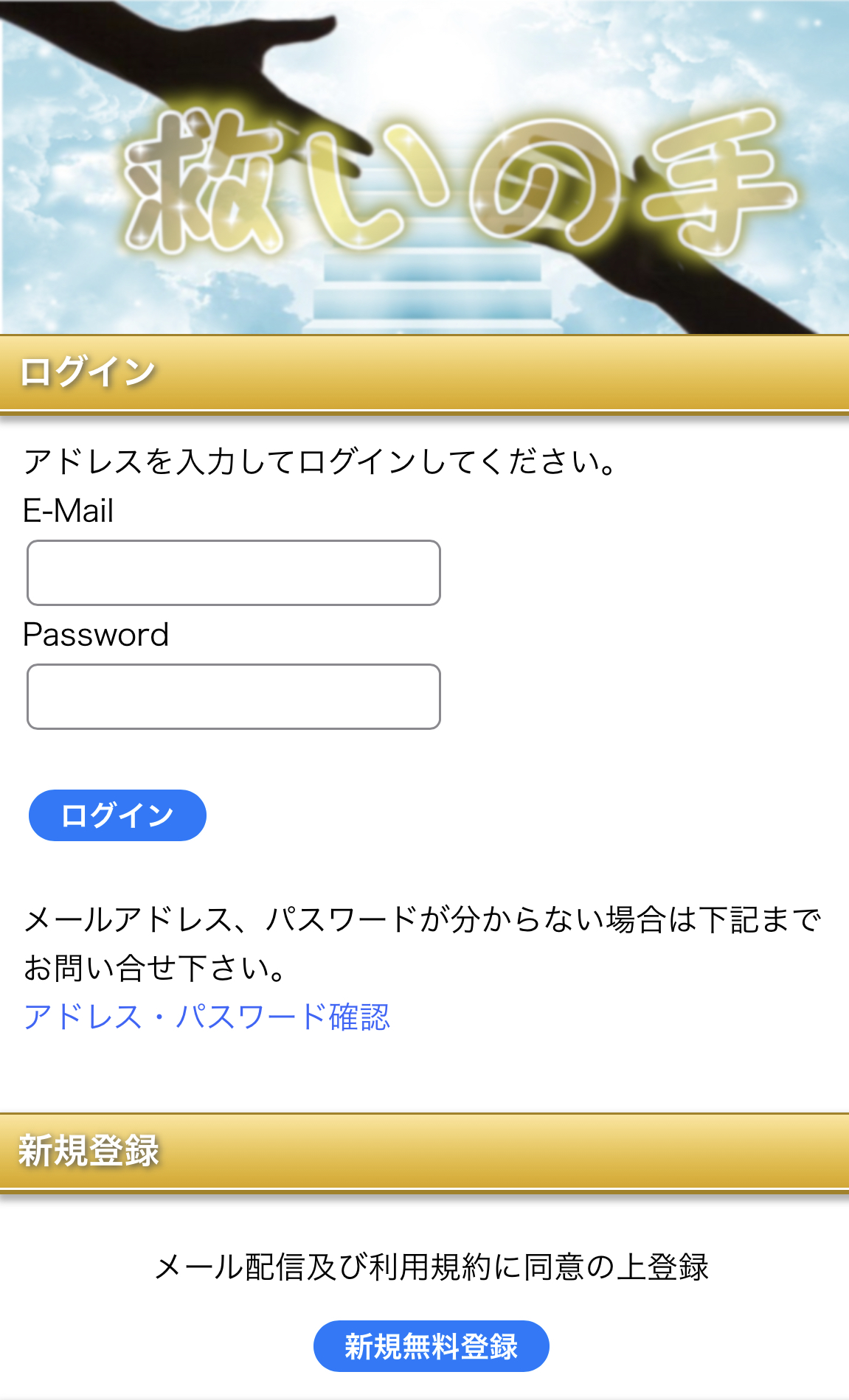Screen dimensions: 849x1400
Task: Focus the E-Mail input field
Action: point(233,573)
